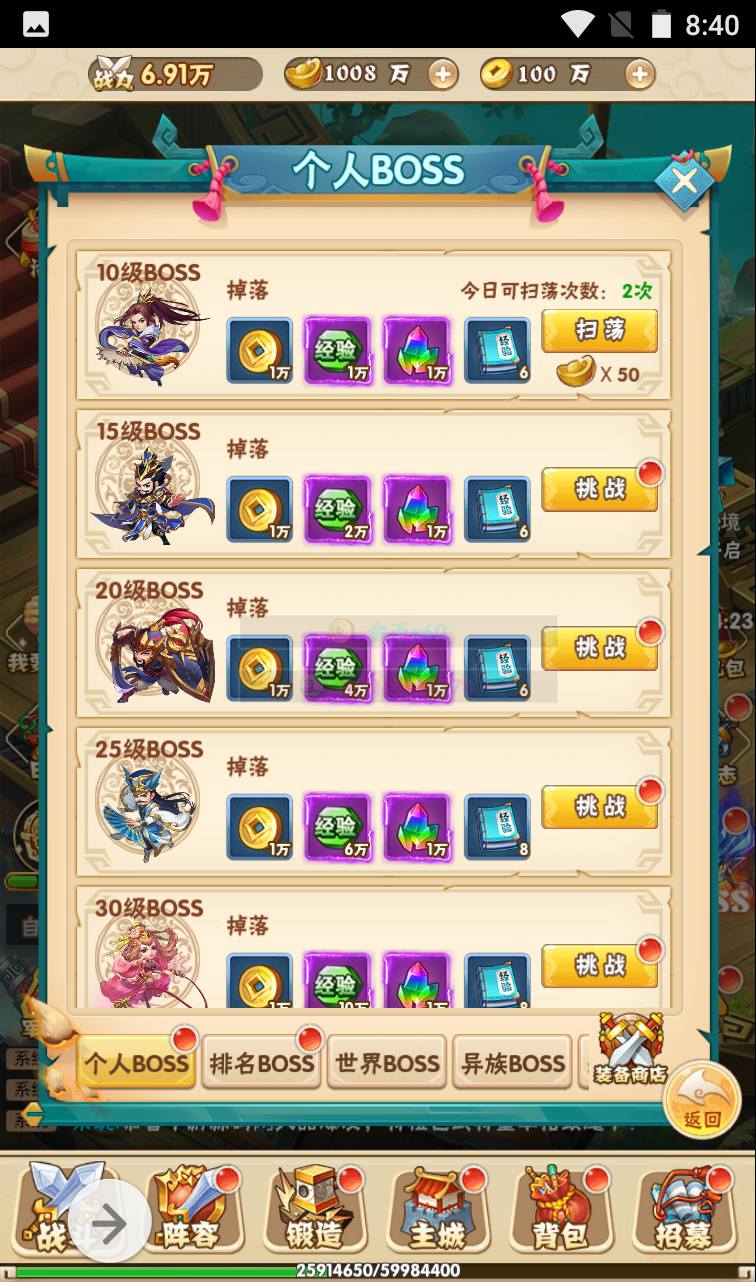Challenge the 20级BOSS
This screenshot has width=756, height=1282.
click(599, 648)
